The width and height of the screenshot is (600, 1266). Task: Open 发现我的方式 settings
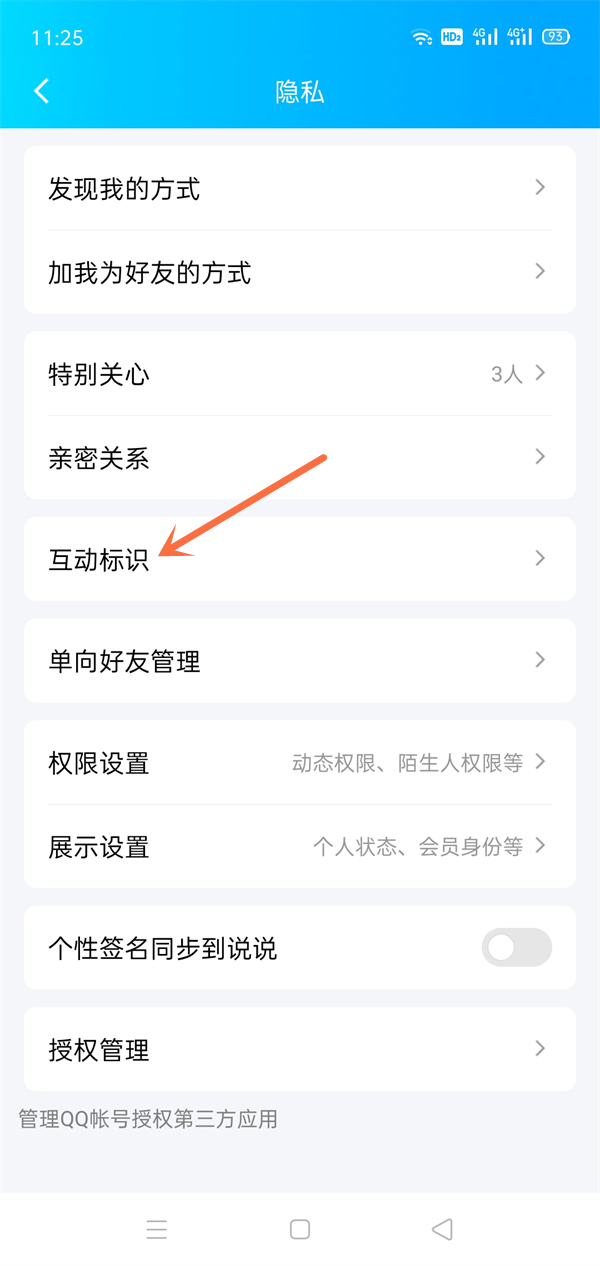pyautogui.click(x=300, y=188)
